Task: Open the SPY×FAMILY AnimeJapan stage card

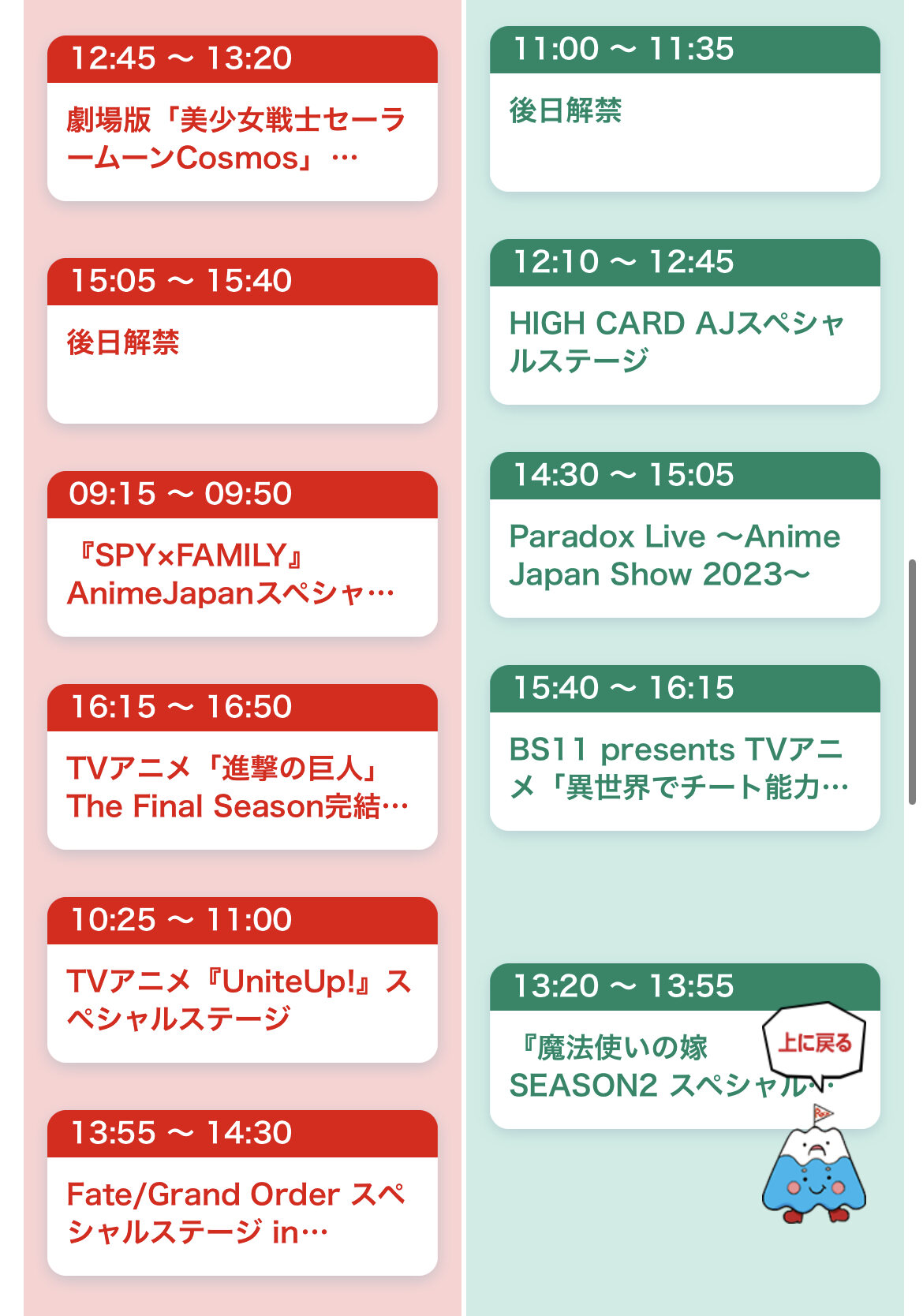Action: (x=242, y=554)
